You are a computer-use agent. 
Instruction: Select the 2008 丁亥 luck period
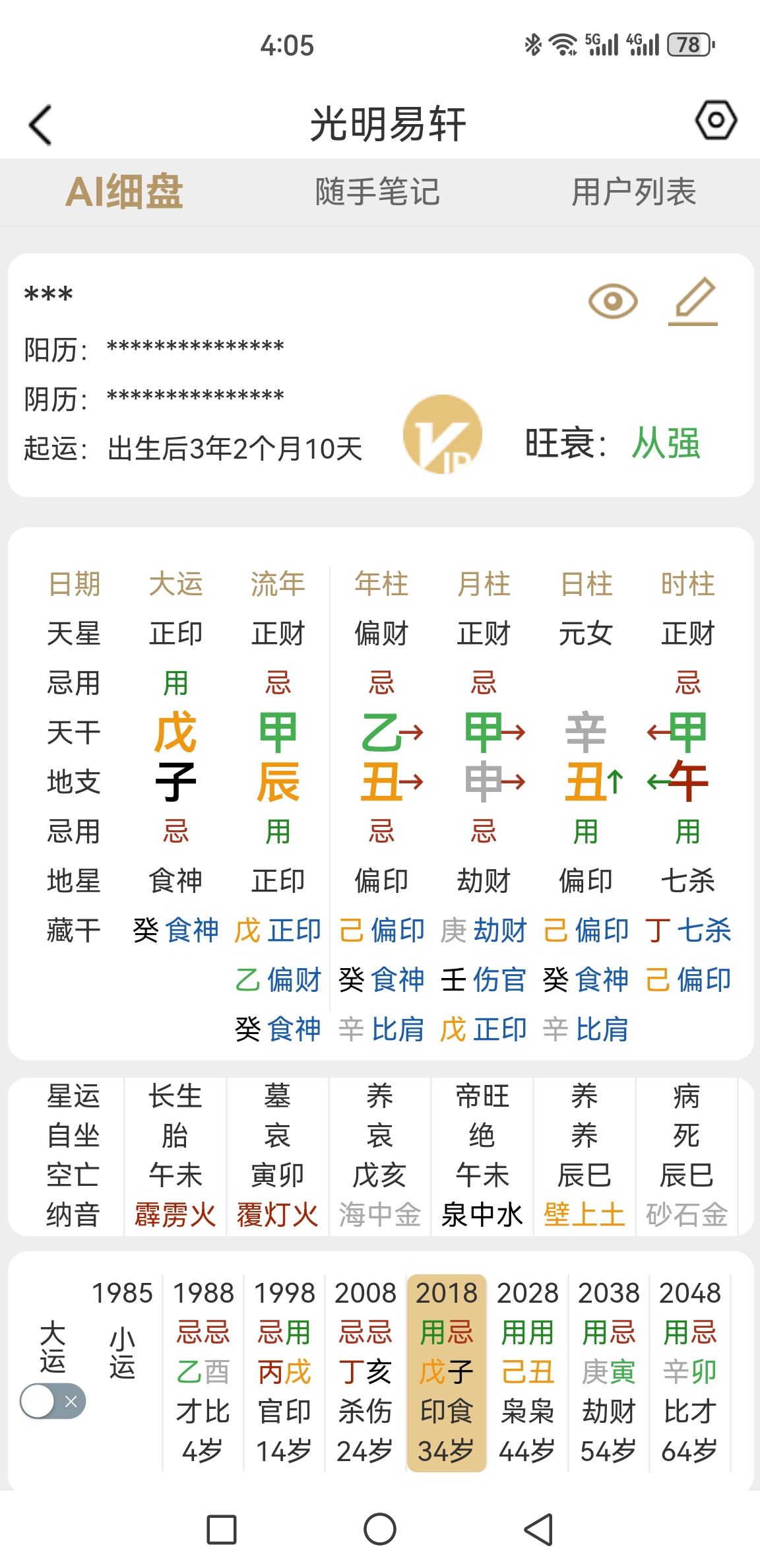click(x=365, y=1373)
